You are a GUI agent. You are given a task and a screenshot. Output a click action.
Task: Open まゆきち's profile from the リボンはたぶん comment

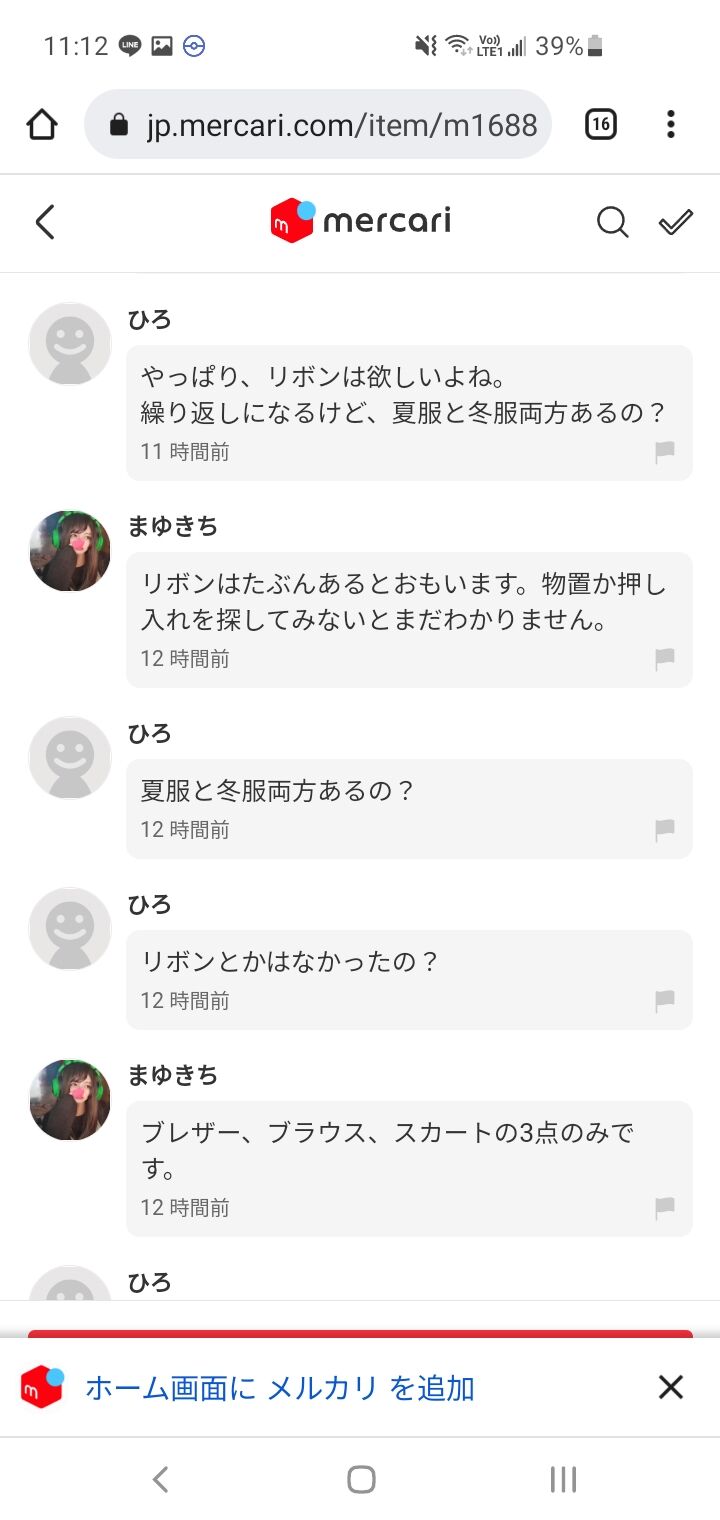click(70, 551)
